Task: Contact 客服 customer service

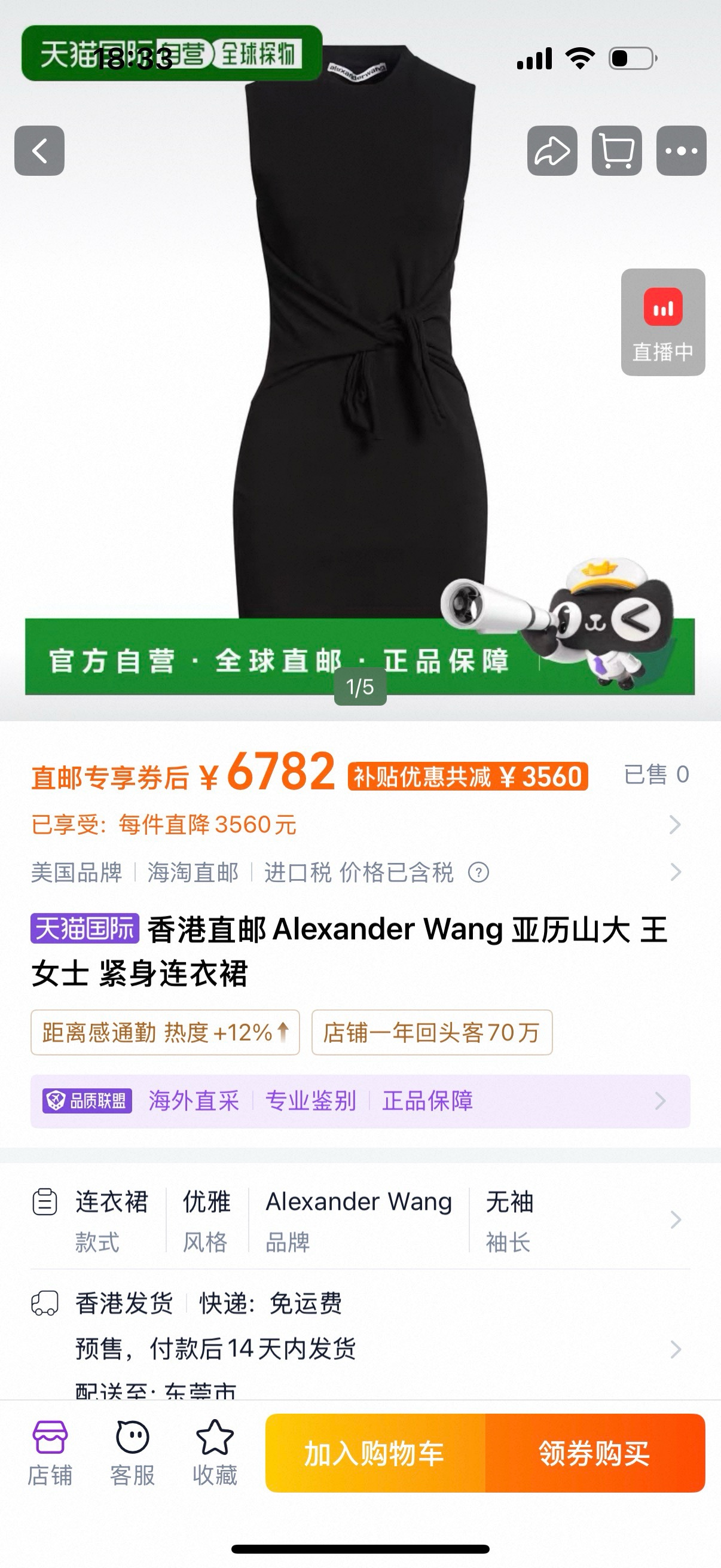Action: (132, 1454)
